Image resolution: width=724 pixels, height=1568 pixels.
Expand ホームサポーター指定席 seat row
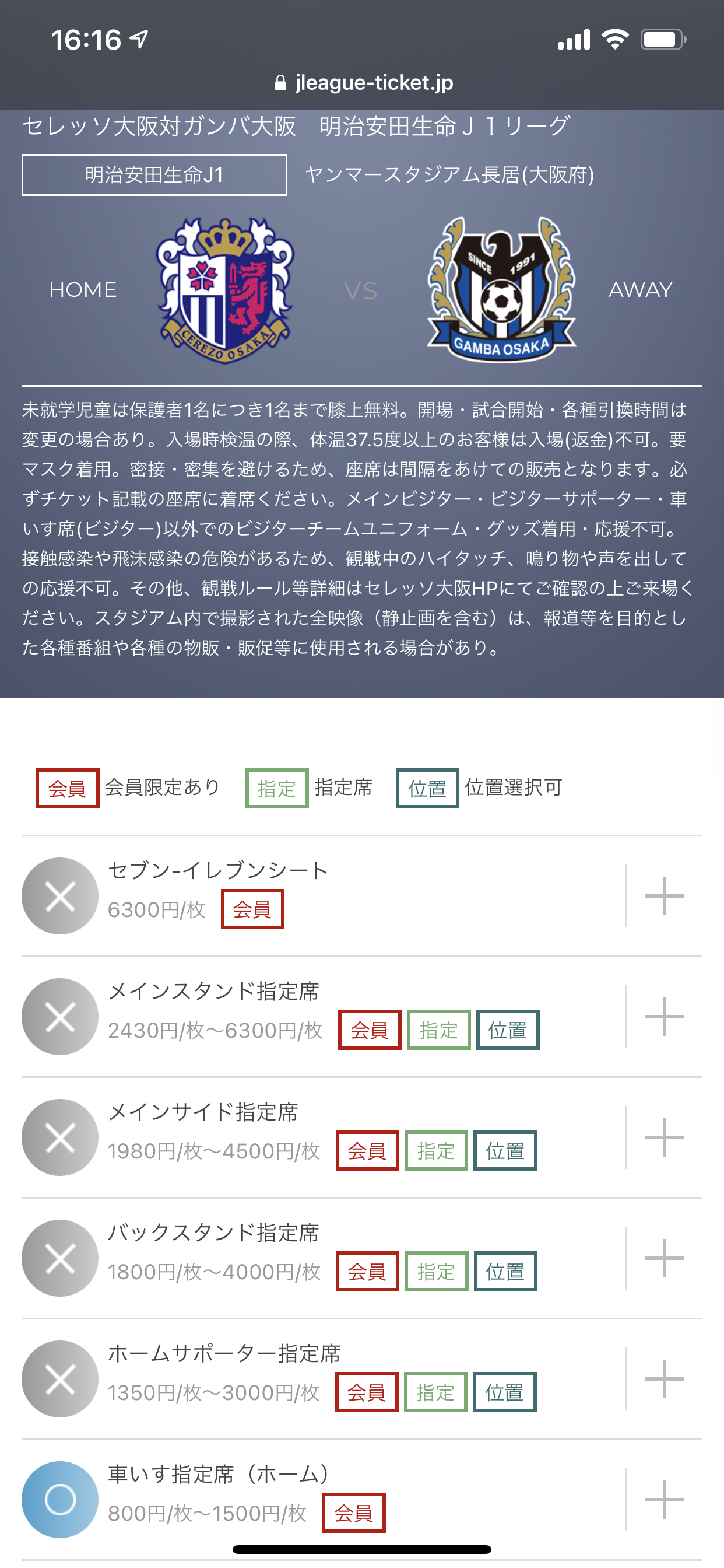[x=664, y=1378]
